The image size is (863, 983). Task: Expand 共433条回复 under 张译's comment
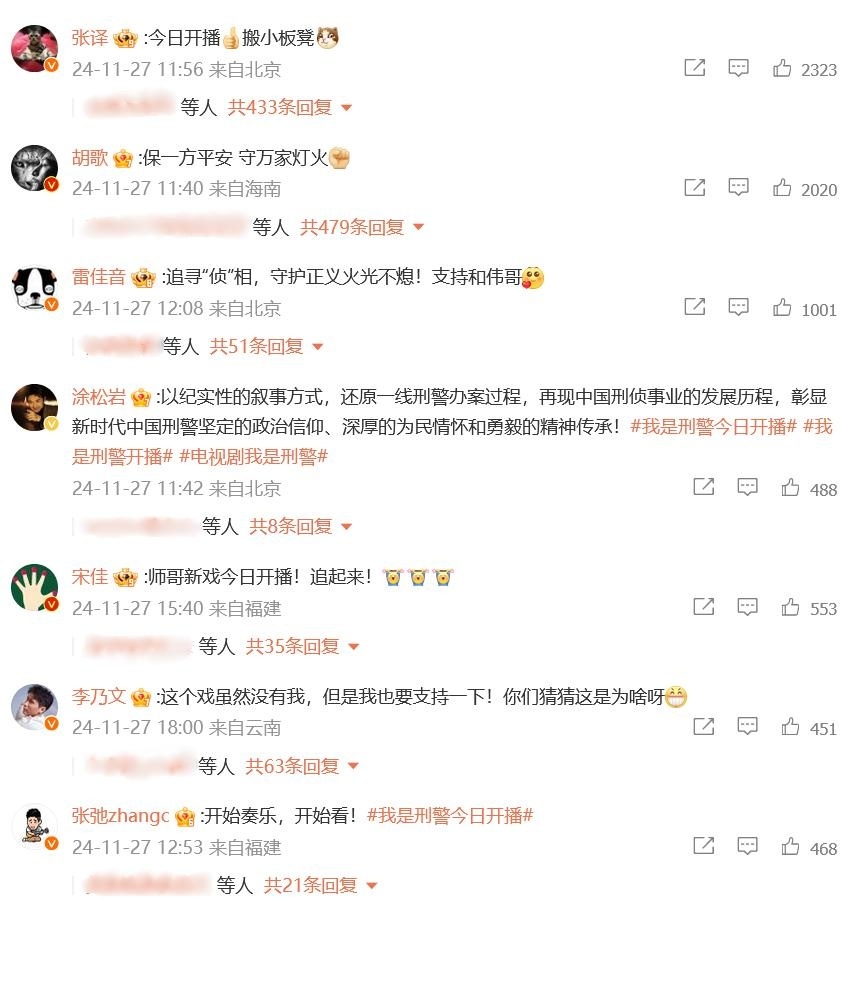click(x=290, y=107)
